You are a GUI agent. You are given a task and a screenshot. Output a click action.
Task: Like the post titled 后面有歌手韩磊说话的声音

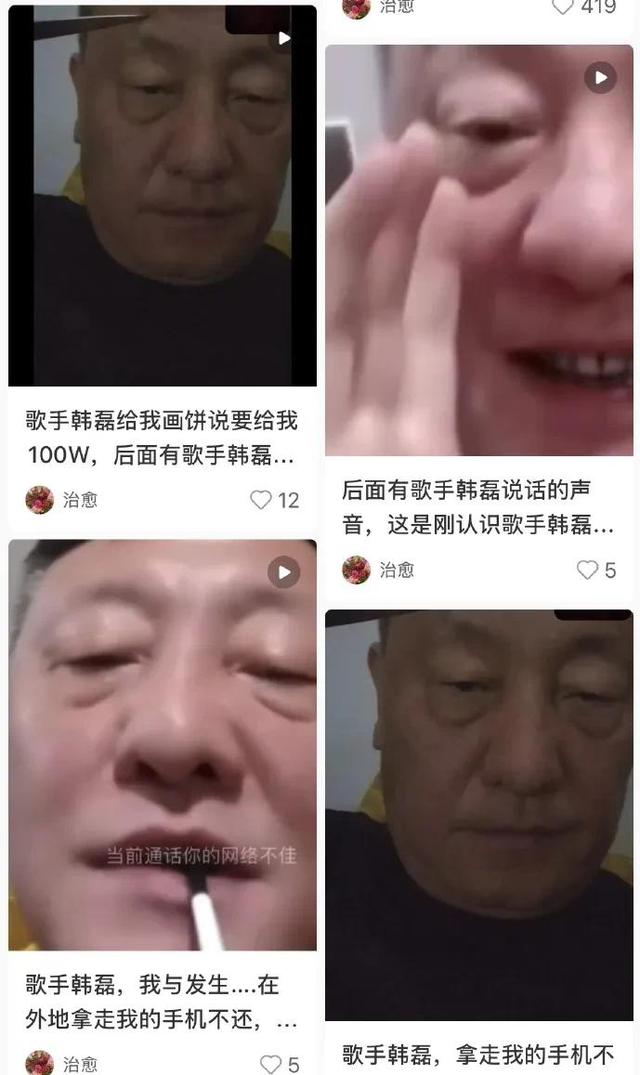[587, 570]
